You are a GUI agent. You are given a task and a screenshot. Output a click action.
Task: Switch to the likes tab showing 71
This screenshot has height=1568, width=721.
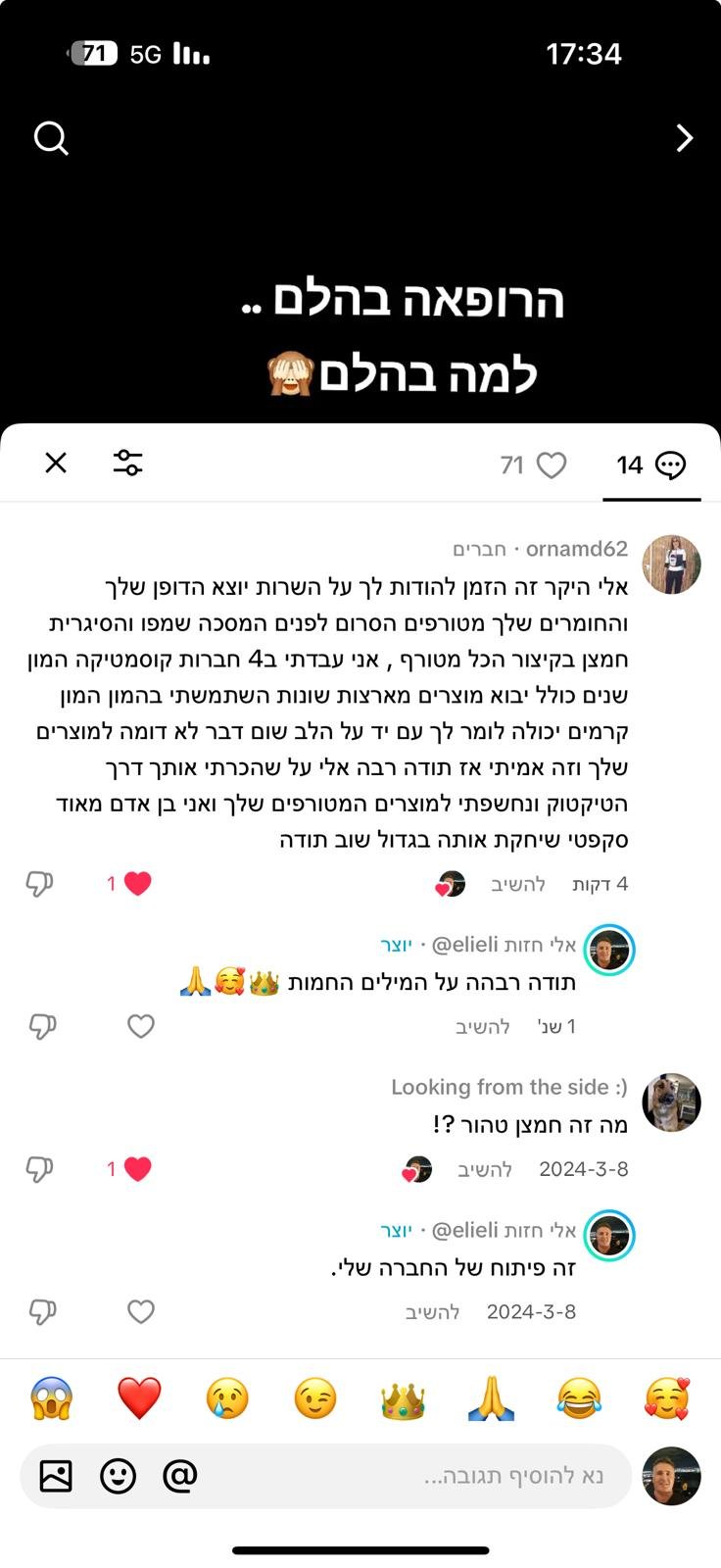pos(534,465)
